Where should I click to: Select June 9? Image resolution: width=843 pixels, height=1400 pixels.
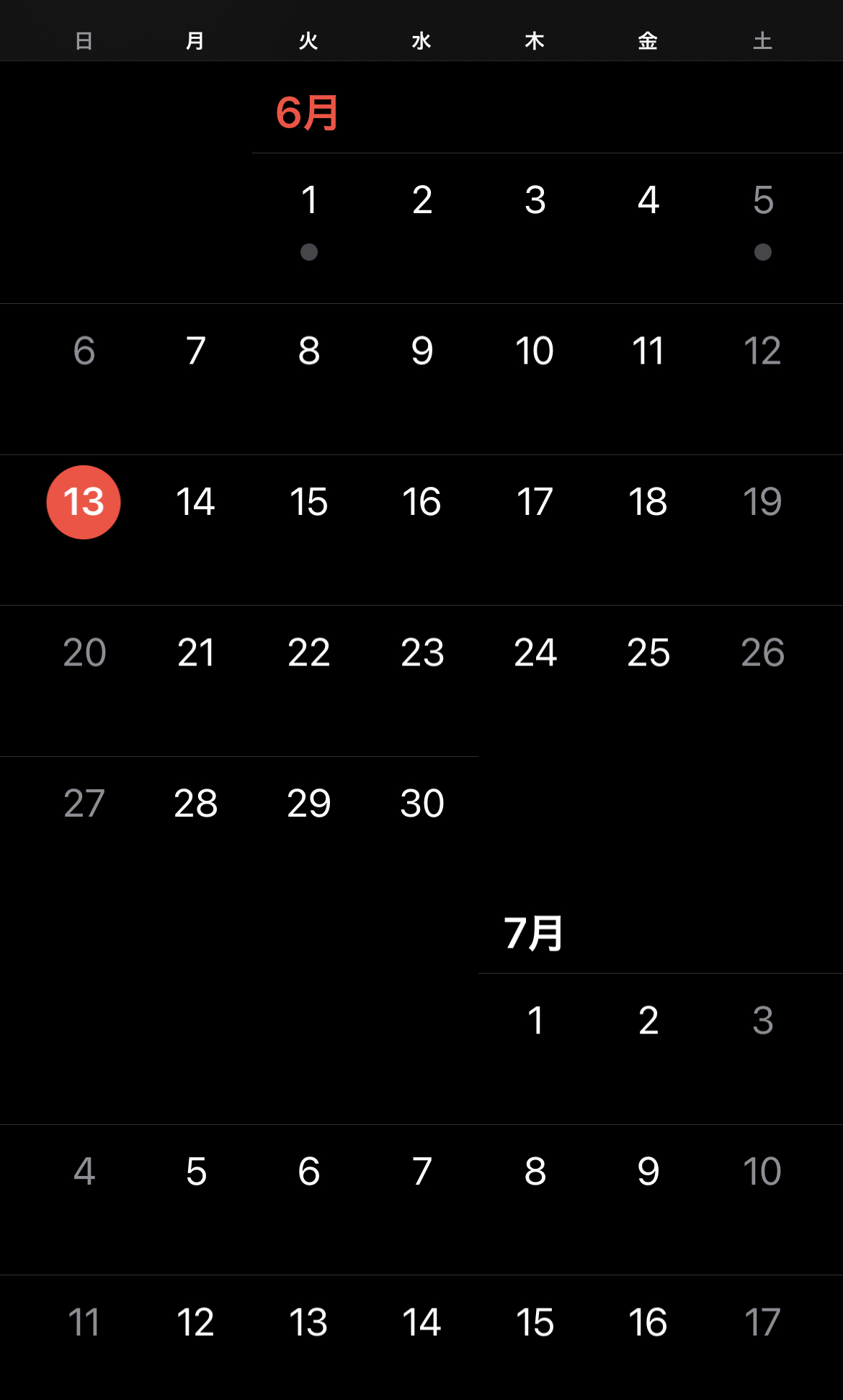tap(422, 351)
